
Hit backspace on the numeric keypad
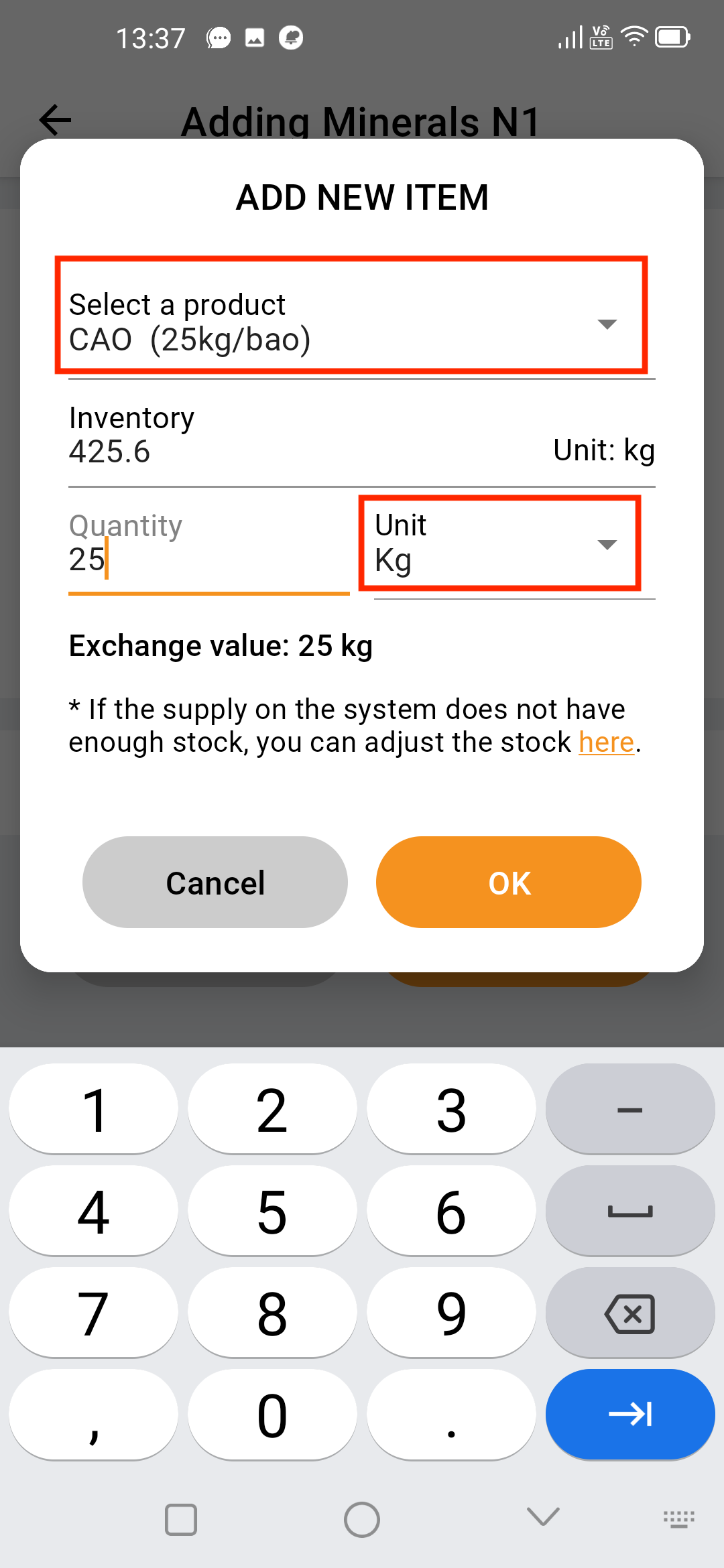pyautogui.click(x=630, y=1313)
